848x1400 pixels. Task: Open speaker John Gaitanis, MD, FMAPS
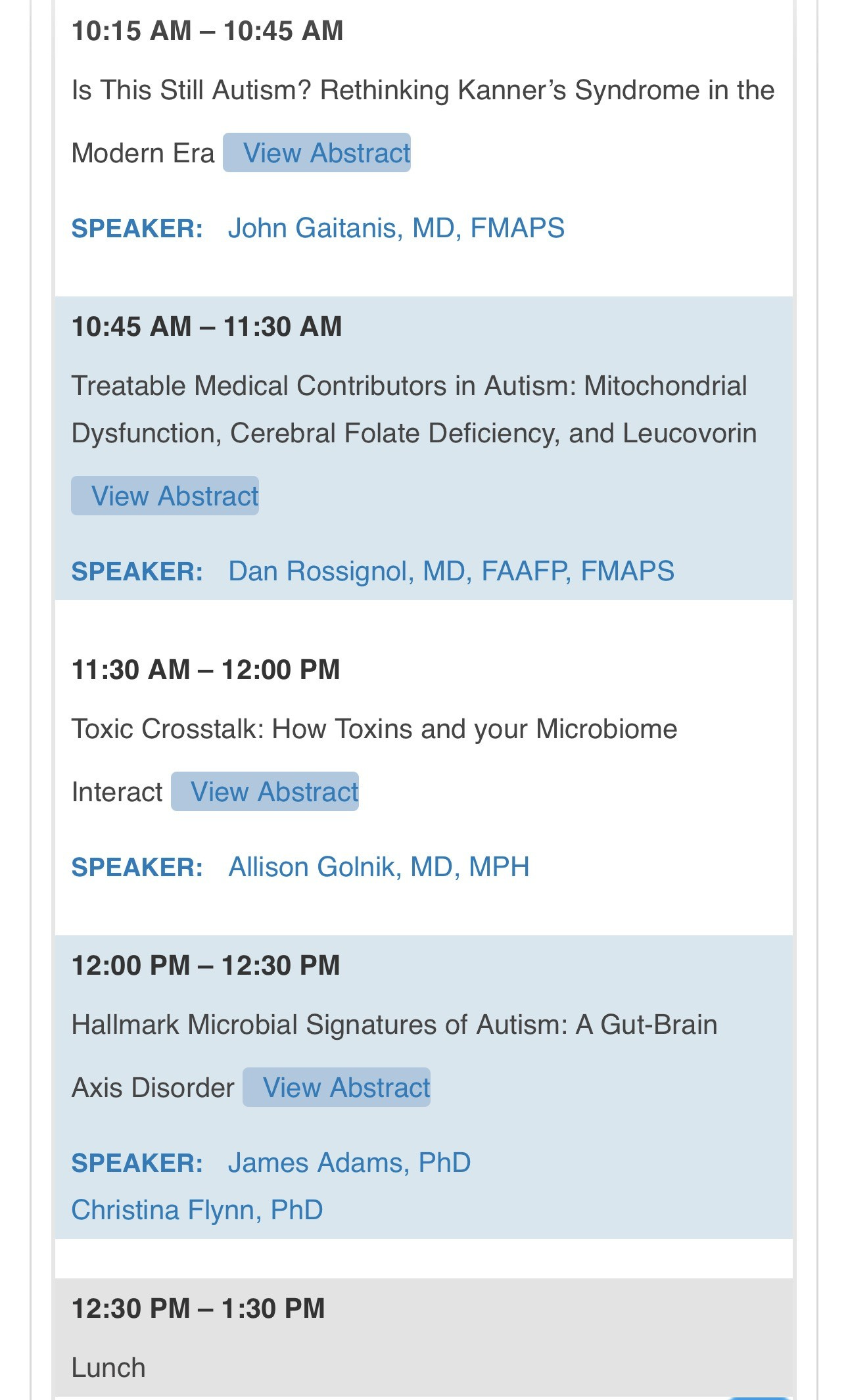coord(396,228)
